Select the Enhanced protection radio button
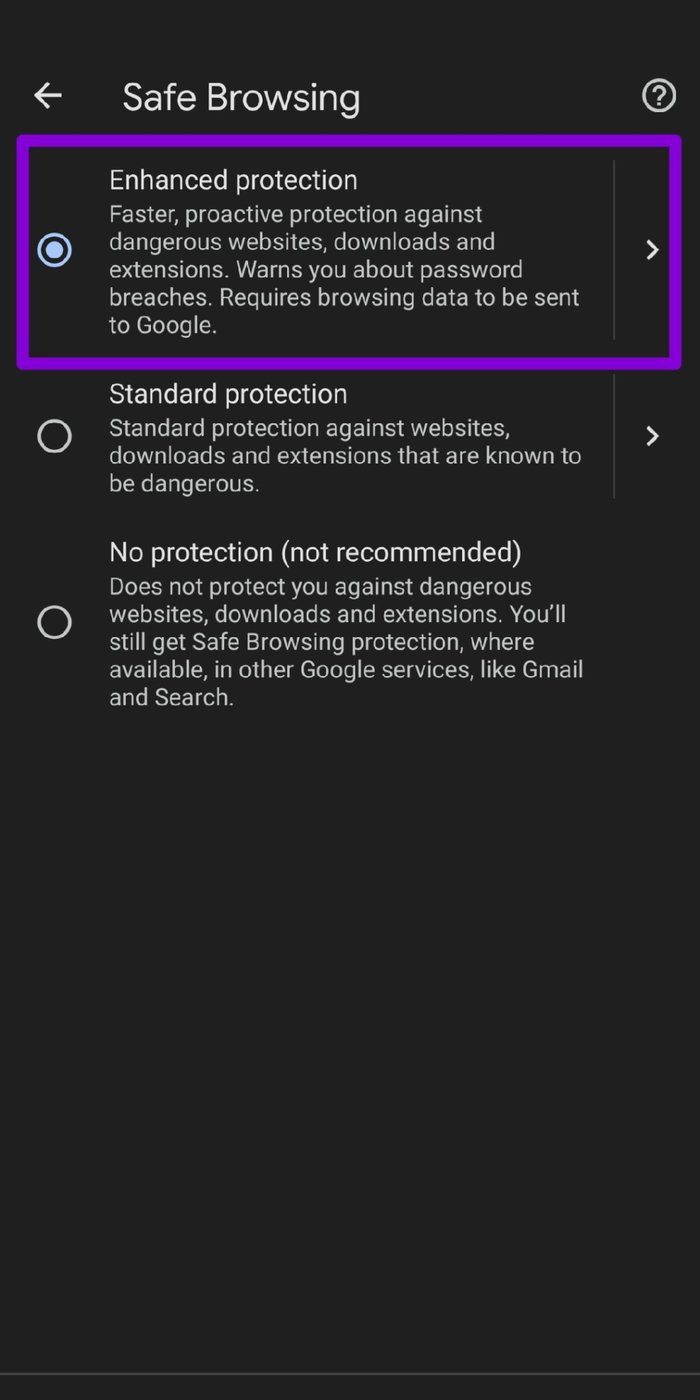Viewport: 700px width, 1400px height. 54,249
